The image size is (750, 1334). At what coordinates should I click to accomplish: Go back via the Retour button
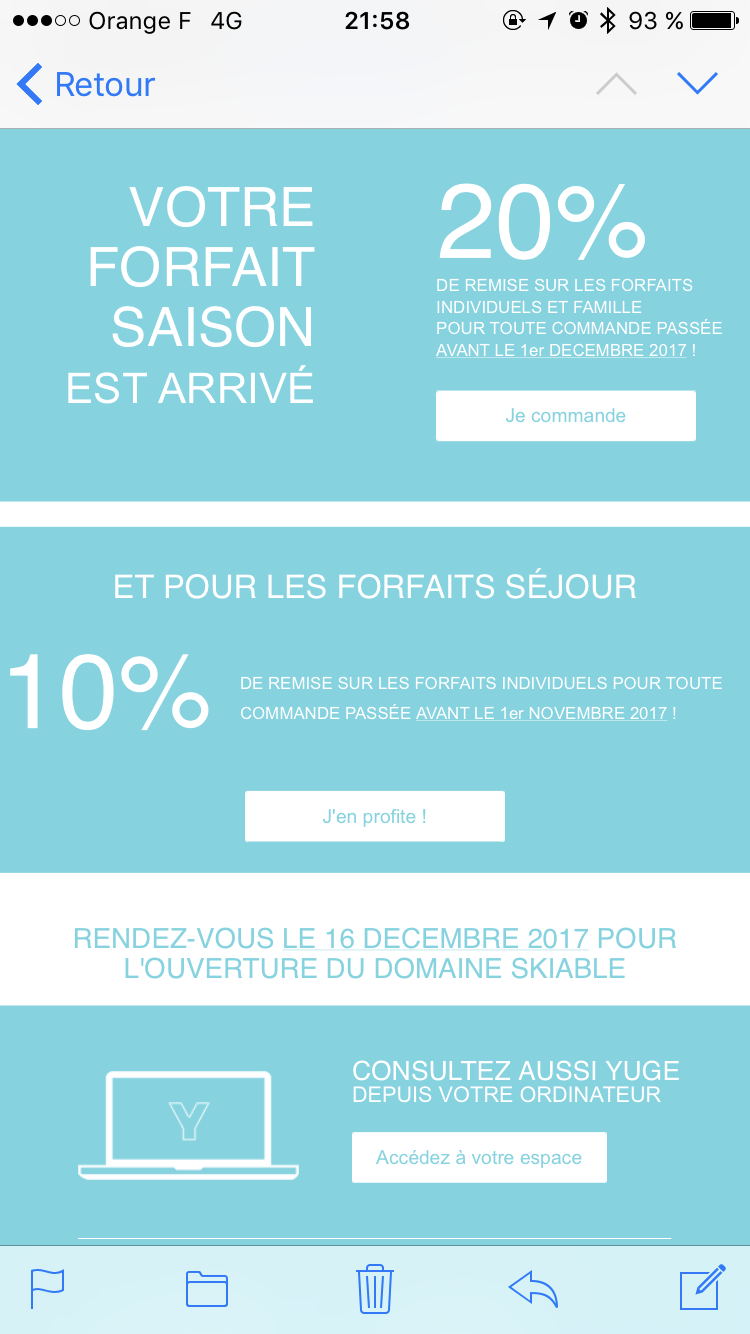(86, 85)
